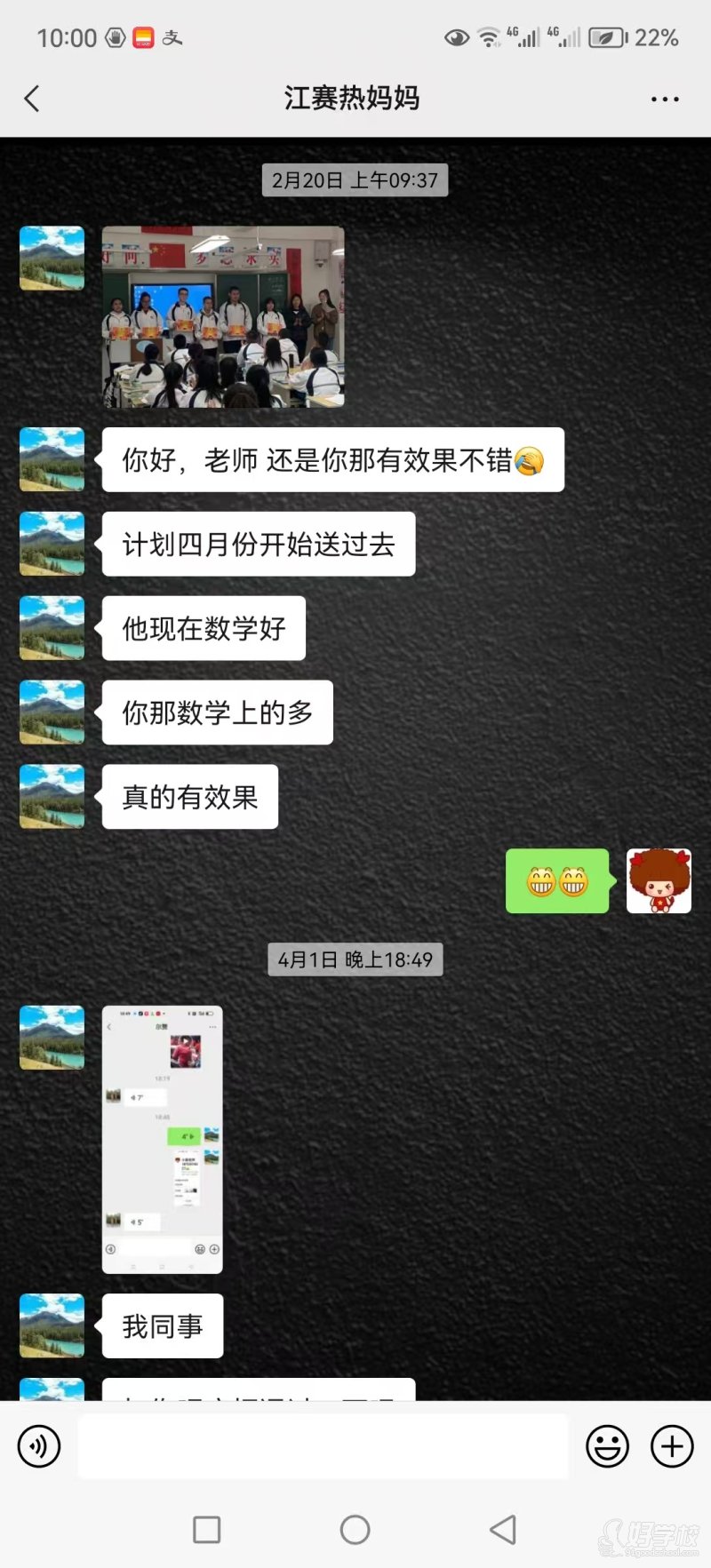The image size is (711, 1568).
Task: Open the chat's three-dot options menu
Action: point(665,99)
